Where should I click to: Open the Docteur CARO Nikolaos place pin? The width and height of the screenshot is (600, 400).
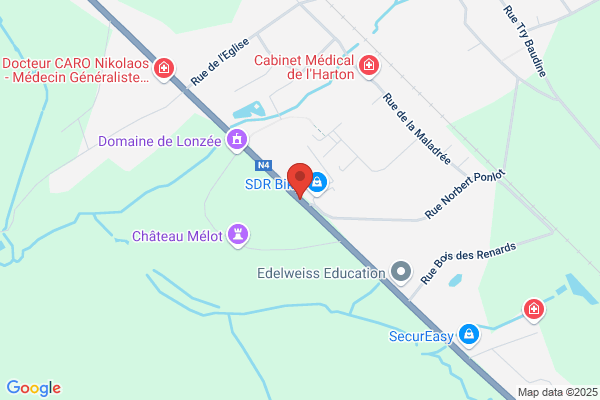(164, 69)
